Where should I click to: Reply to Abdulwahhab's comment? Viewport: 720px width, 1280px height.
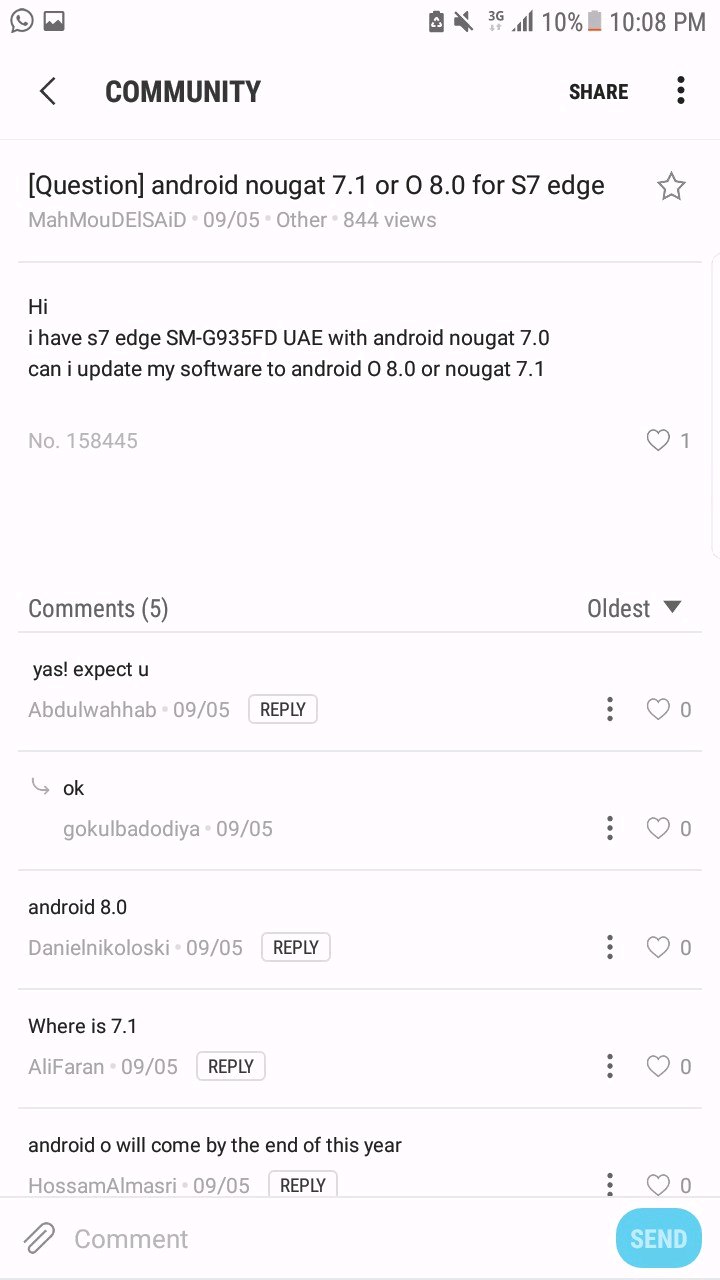(282, 709)
